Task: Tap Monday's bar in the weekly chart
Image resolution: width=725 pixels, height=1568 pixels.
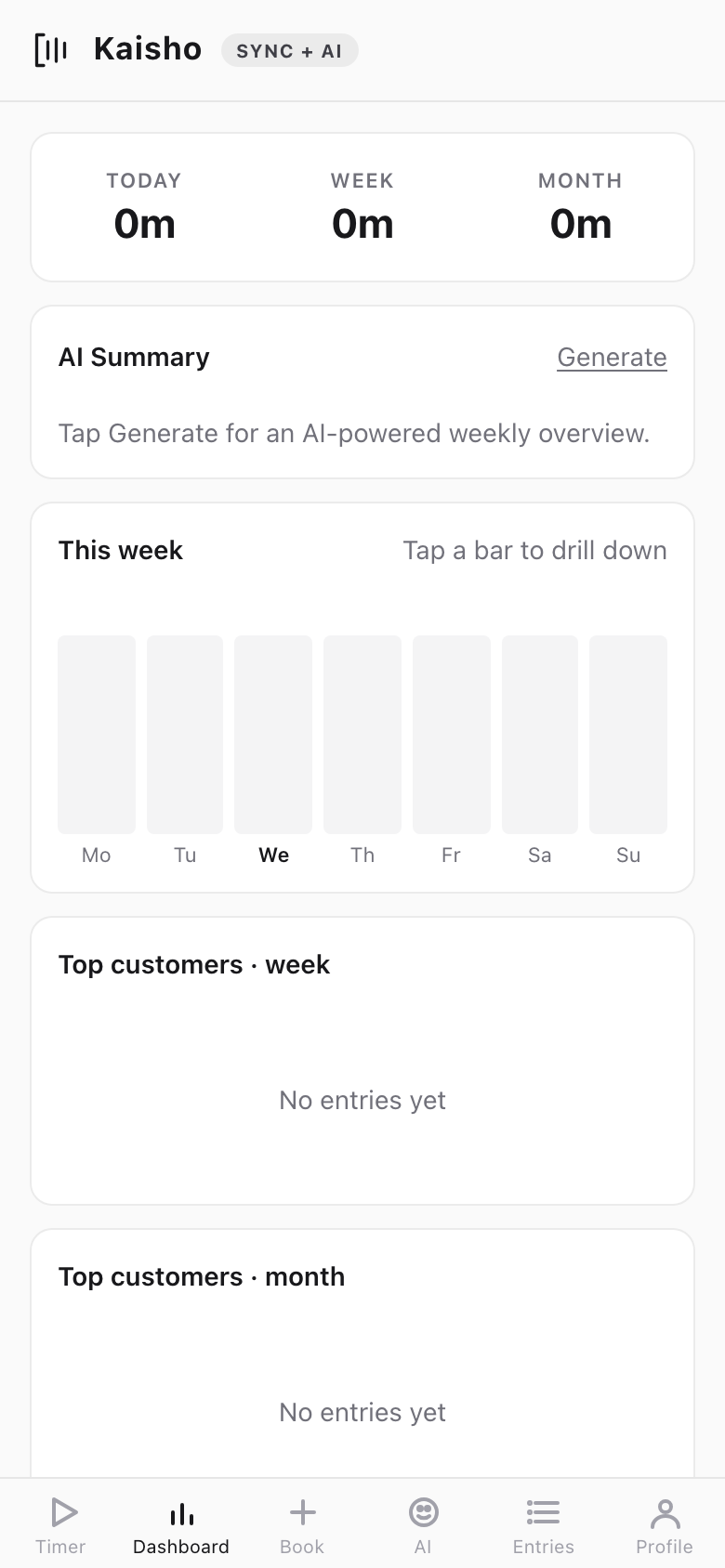Action: coord(96,734)
